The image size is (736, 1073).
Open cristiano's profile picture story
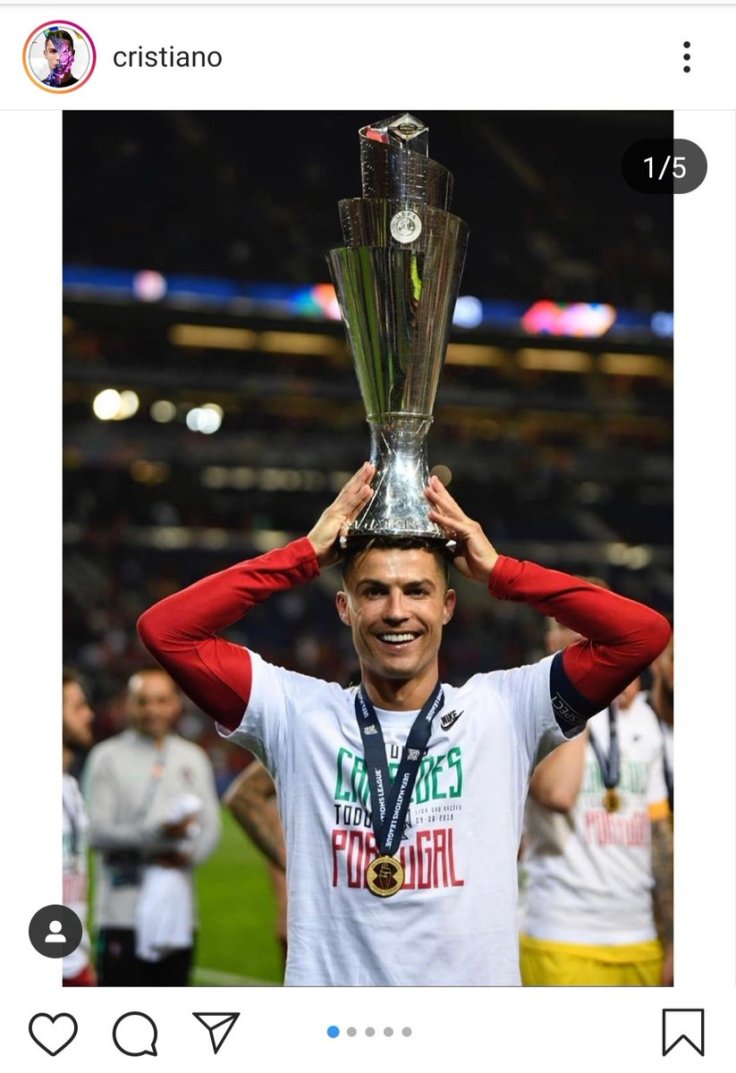pyautogui.click(x=59, y=57)
